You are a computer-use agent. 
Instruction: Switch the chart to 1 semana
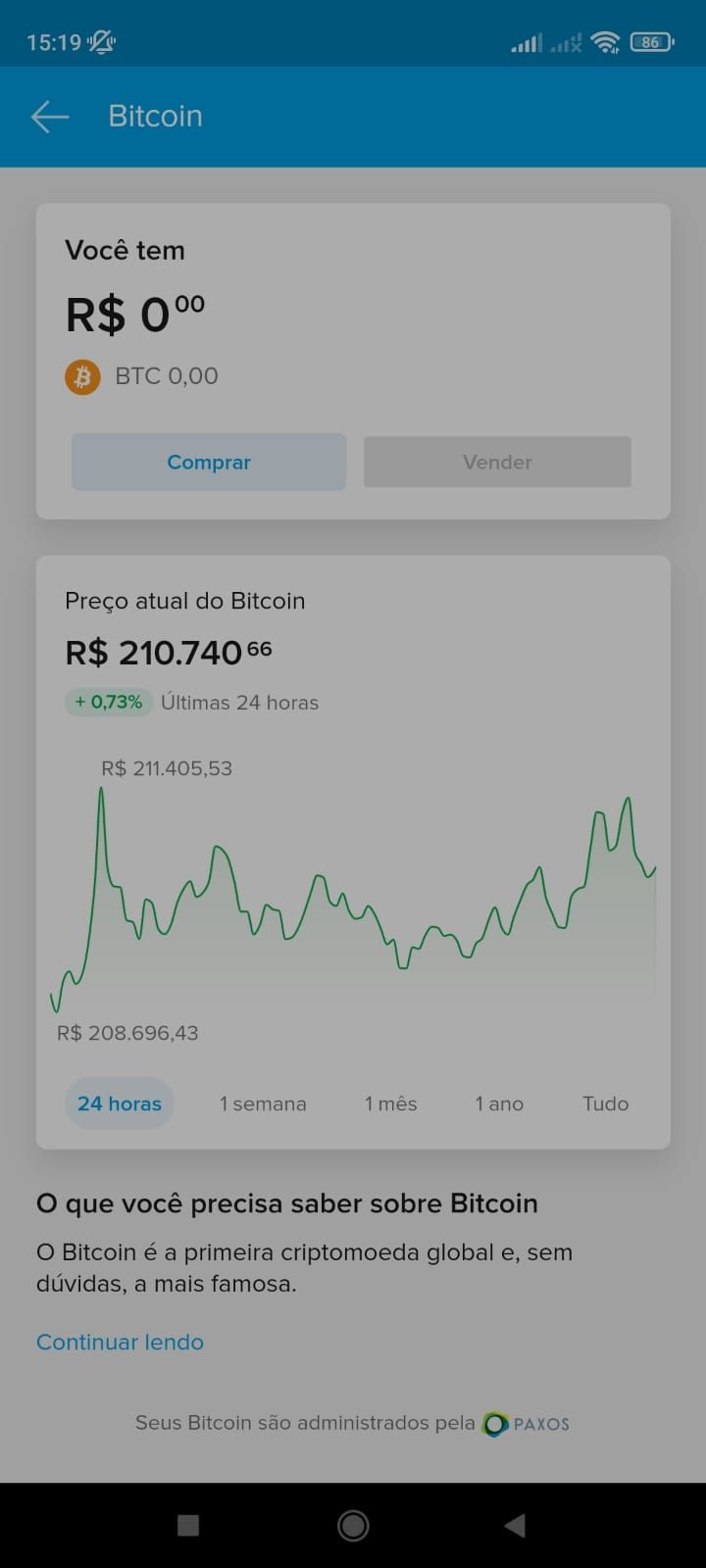coord(263,1103)
